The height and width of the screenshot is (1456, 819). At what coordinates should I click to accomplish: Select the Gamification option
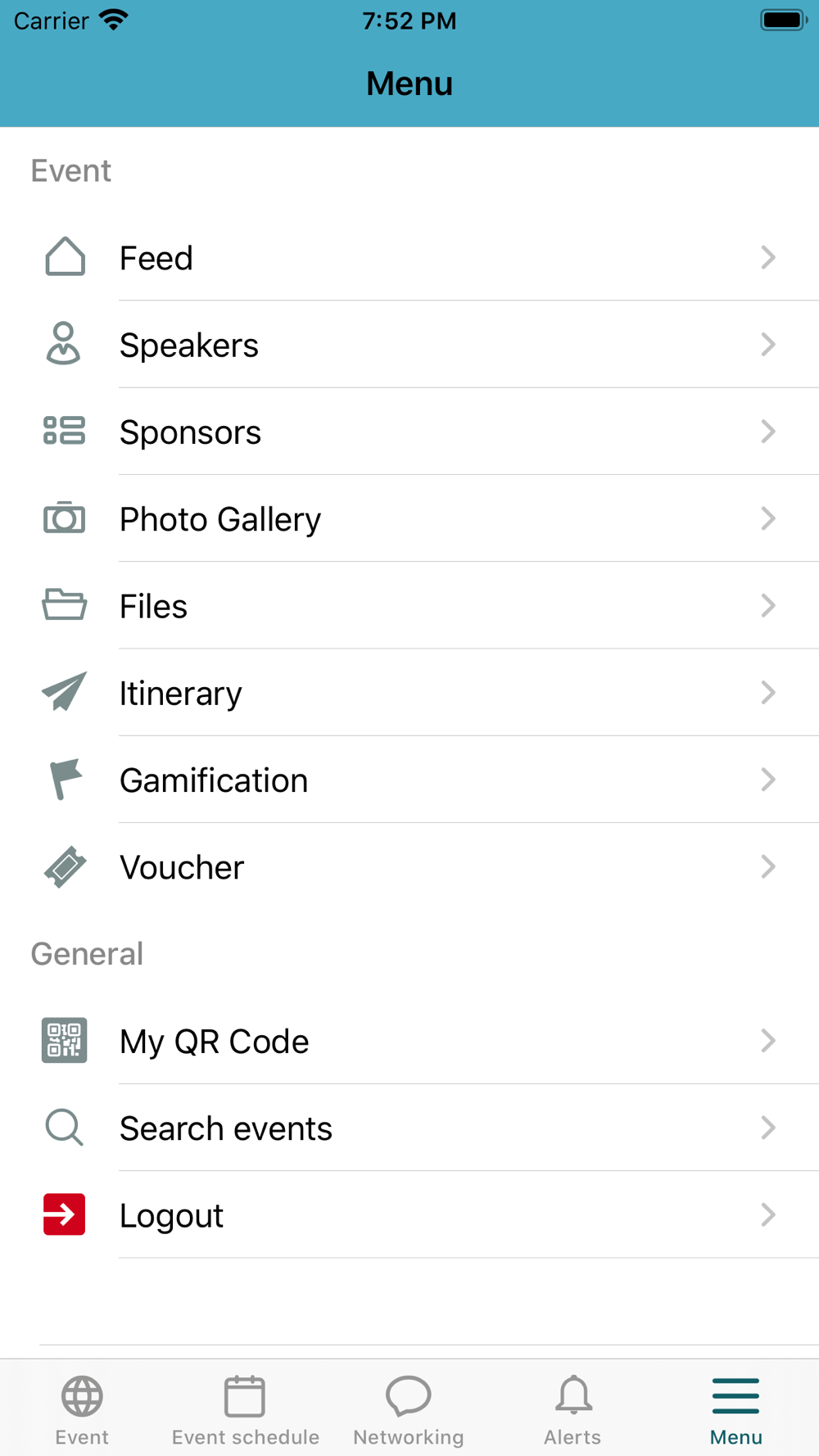pos(409,780)
